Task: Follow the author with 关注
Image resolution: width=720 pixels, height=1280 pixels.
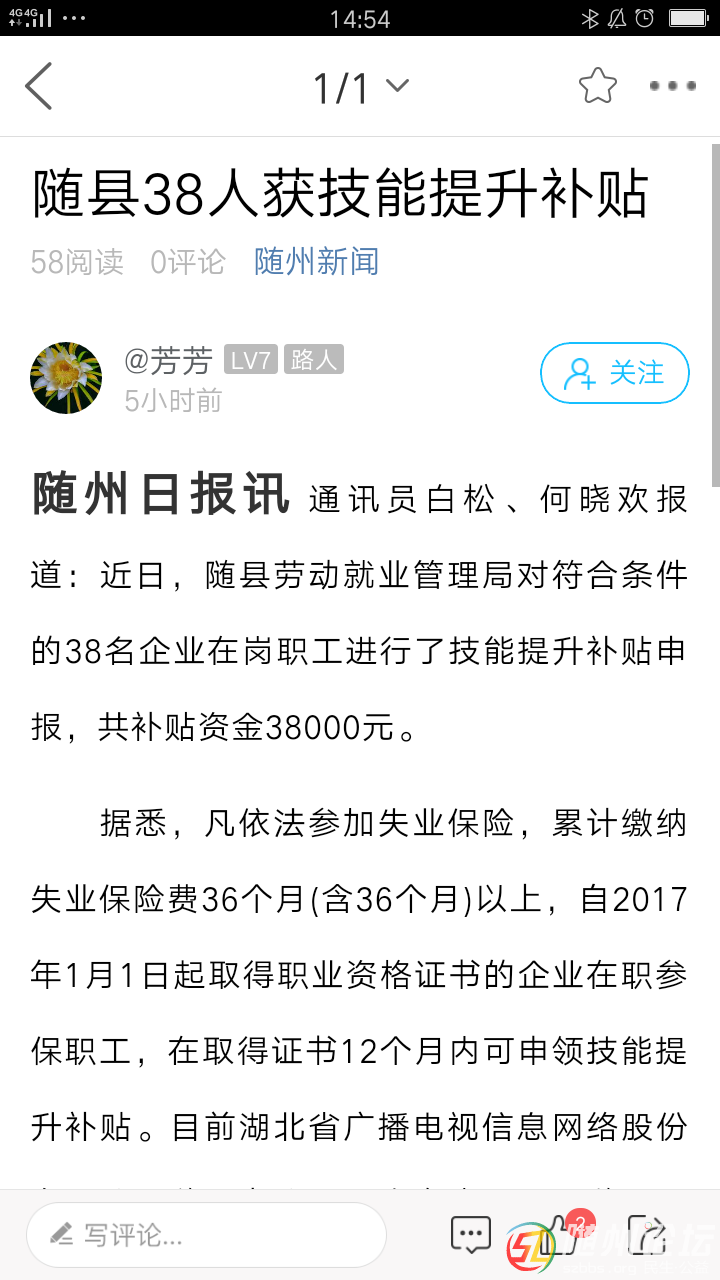Action: coord(615,374)
